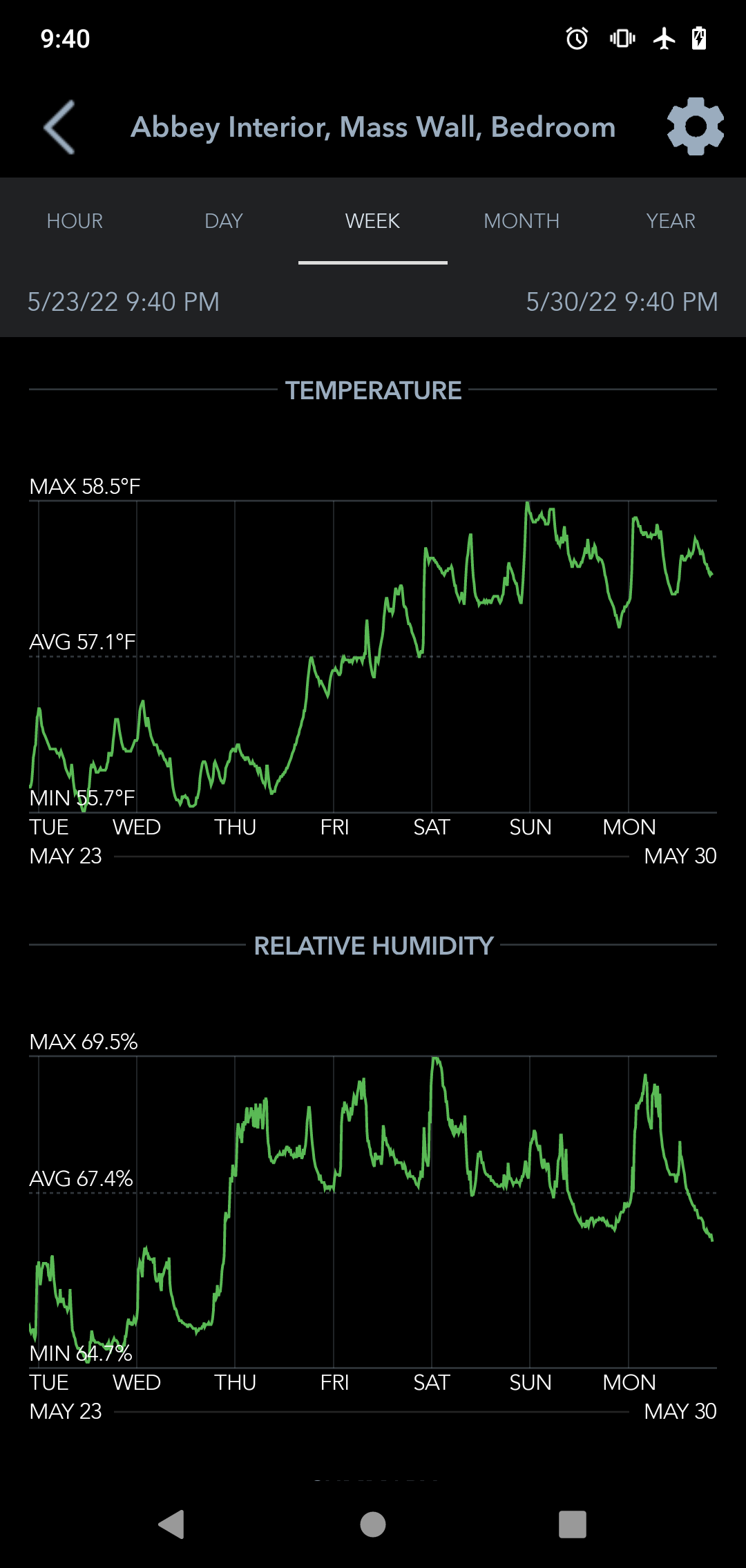Go back using the top-left arrow
746x1568 pixels.
[59, 127]
